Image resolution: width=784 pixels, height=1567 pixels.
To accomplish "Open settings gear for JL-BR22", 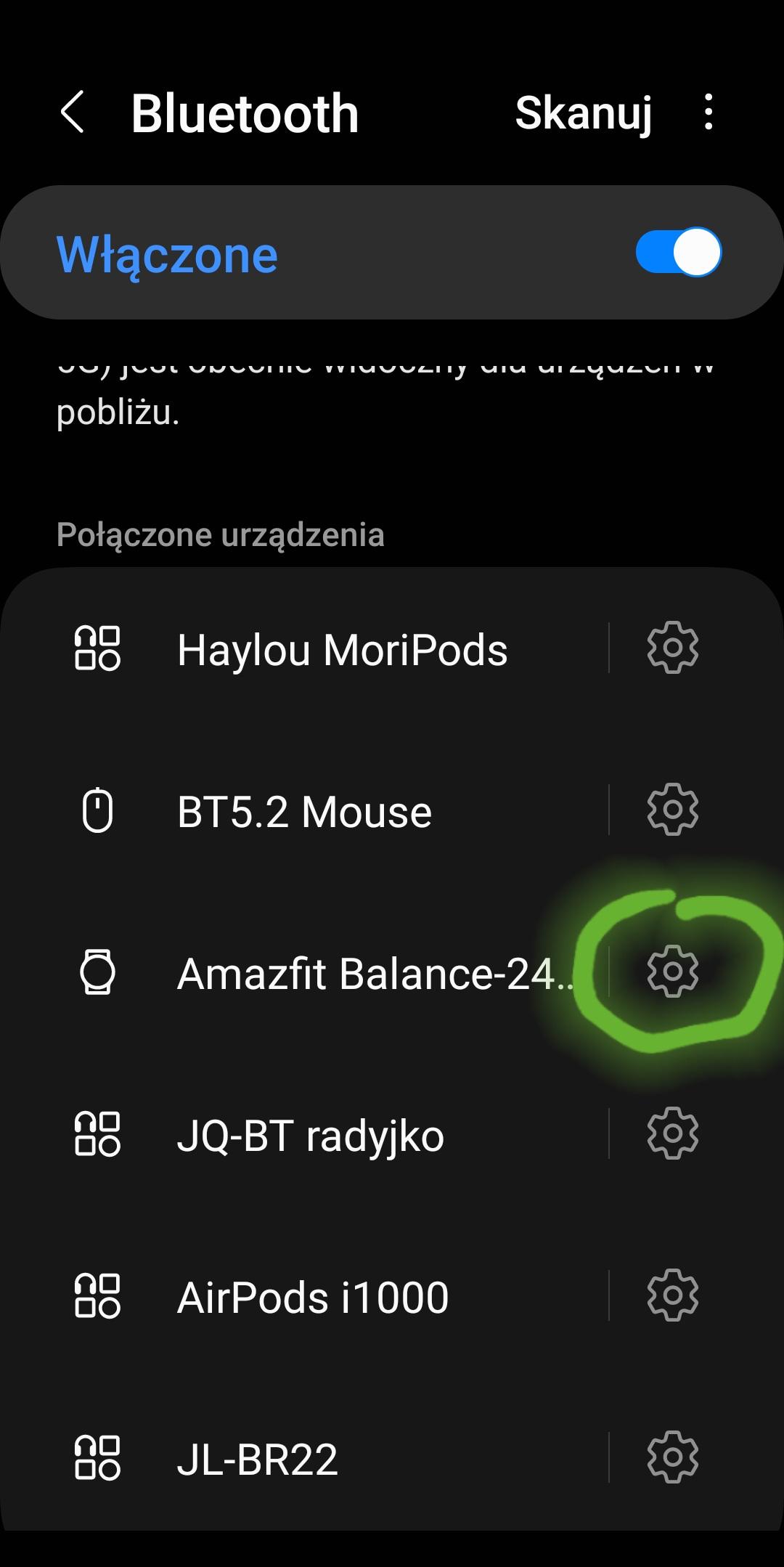I will 672,1457.
